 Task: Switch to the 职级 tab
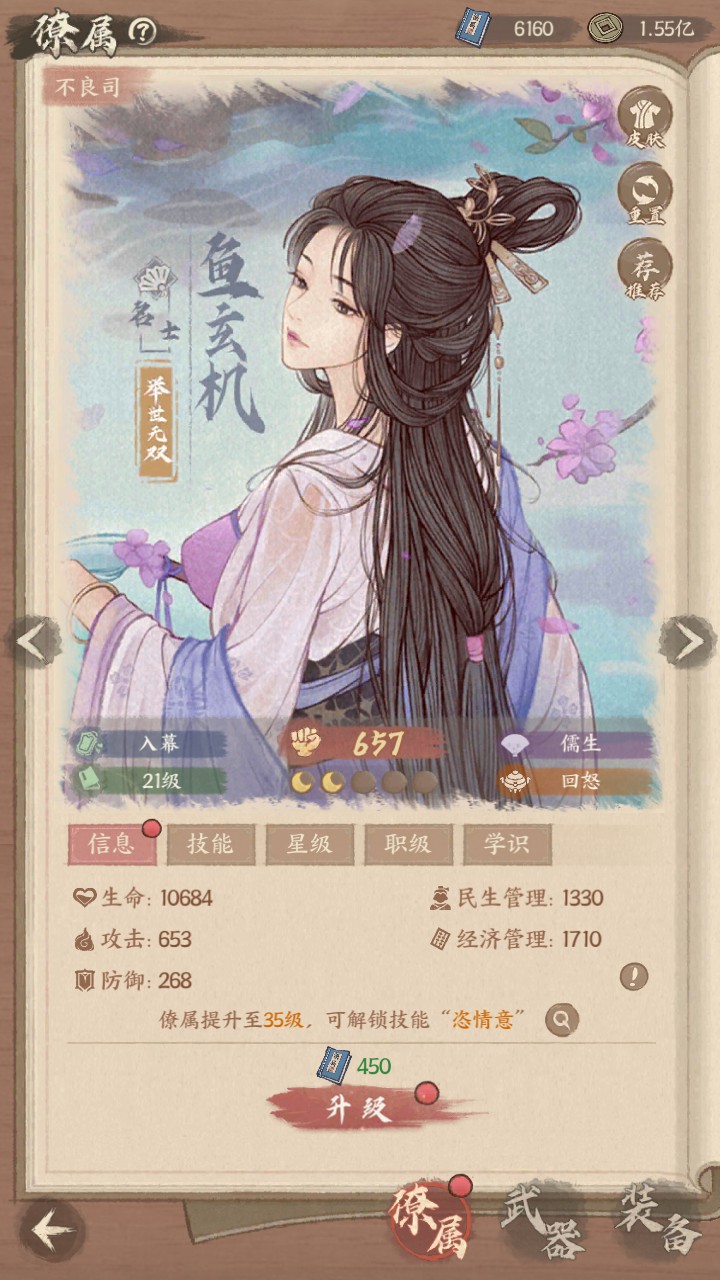[x=407, y=844]
